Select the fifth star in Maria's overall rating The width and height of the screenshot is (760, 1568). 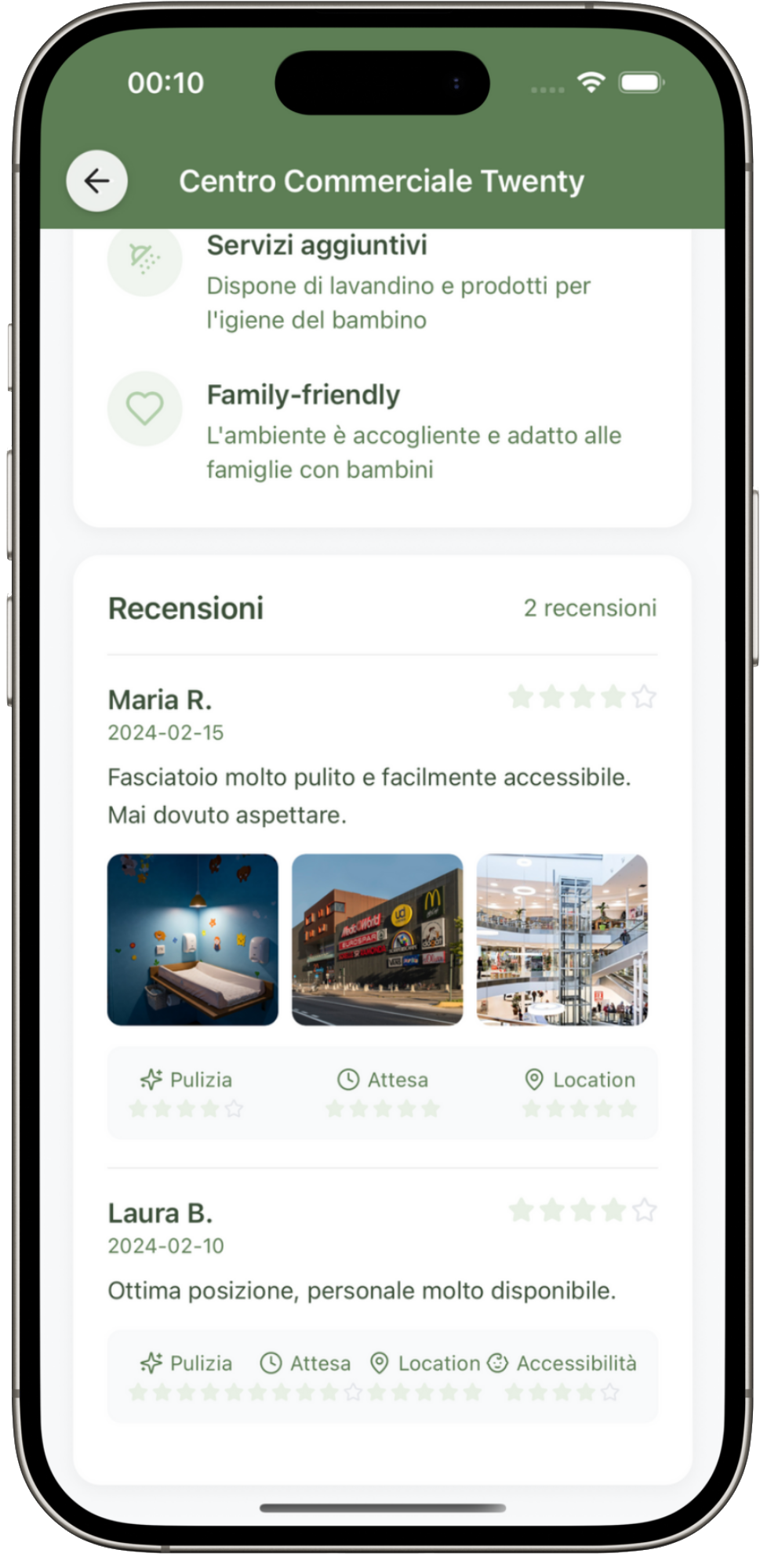(x=642, y=696)
